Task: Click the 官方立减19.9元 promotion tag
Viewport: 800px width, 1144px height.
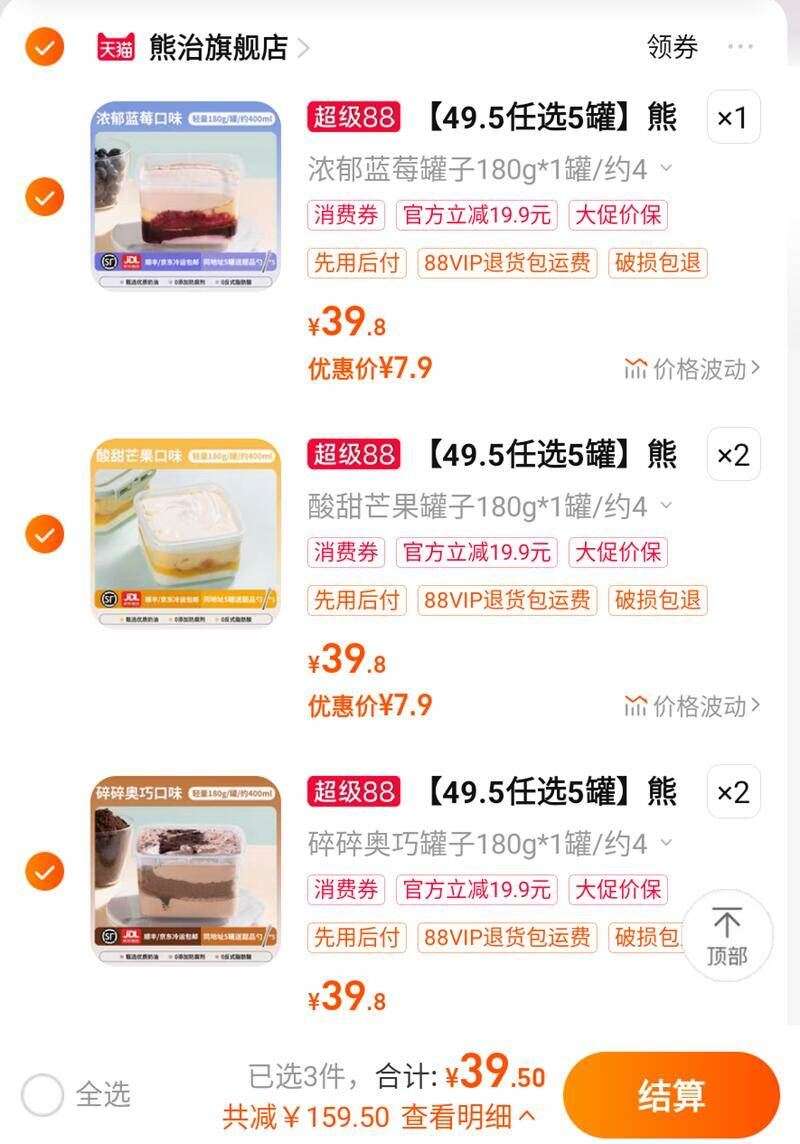Action: (x=477, y=217)
